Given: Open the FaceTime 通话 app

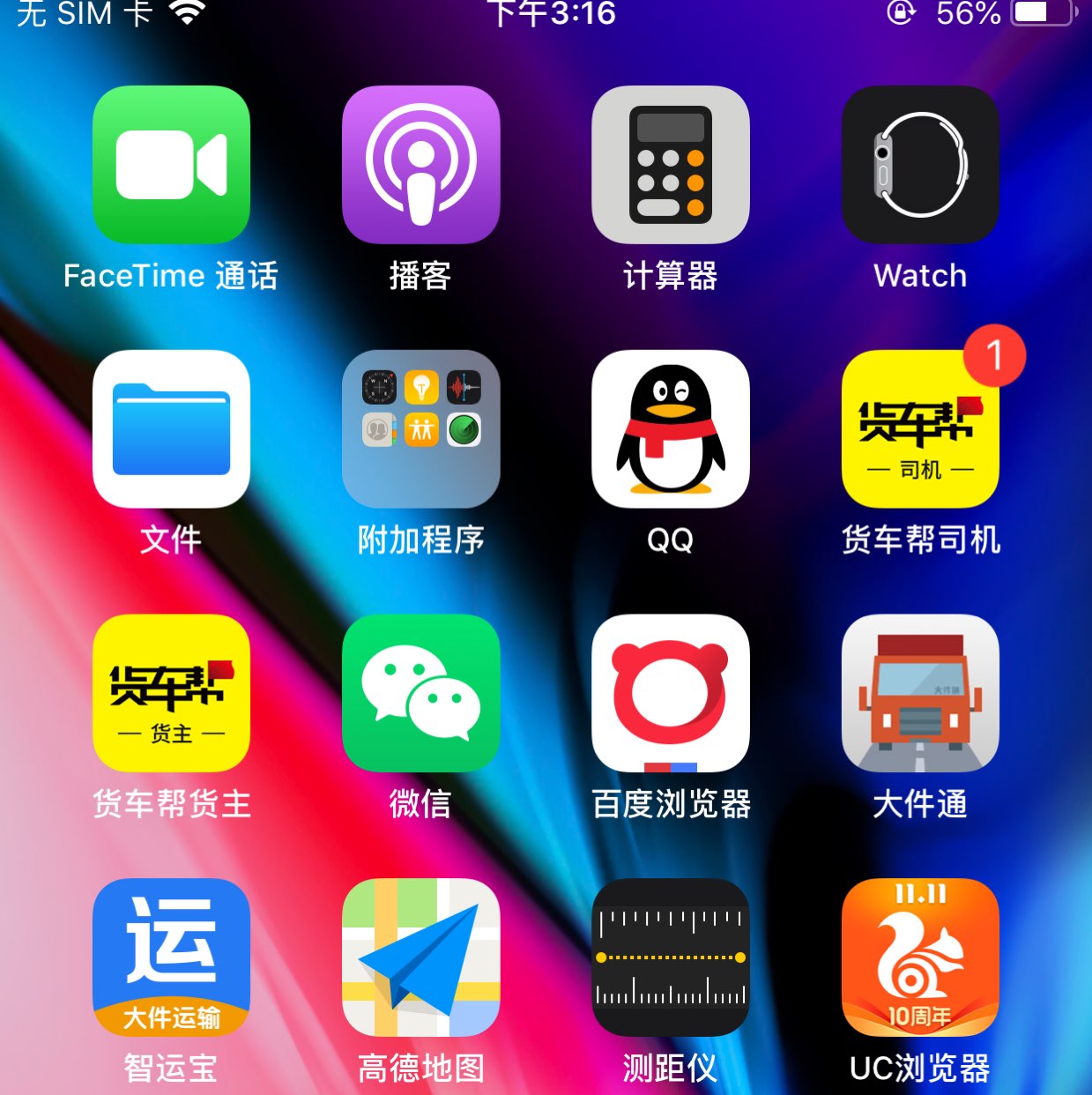Looking at the screenshot, I should pos(171,165).
